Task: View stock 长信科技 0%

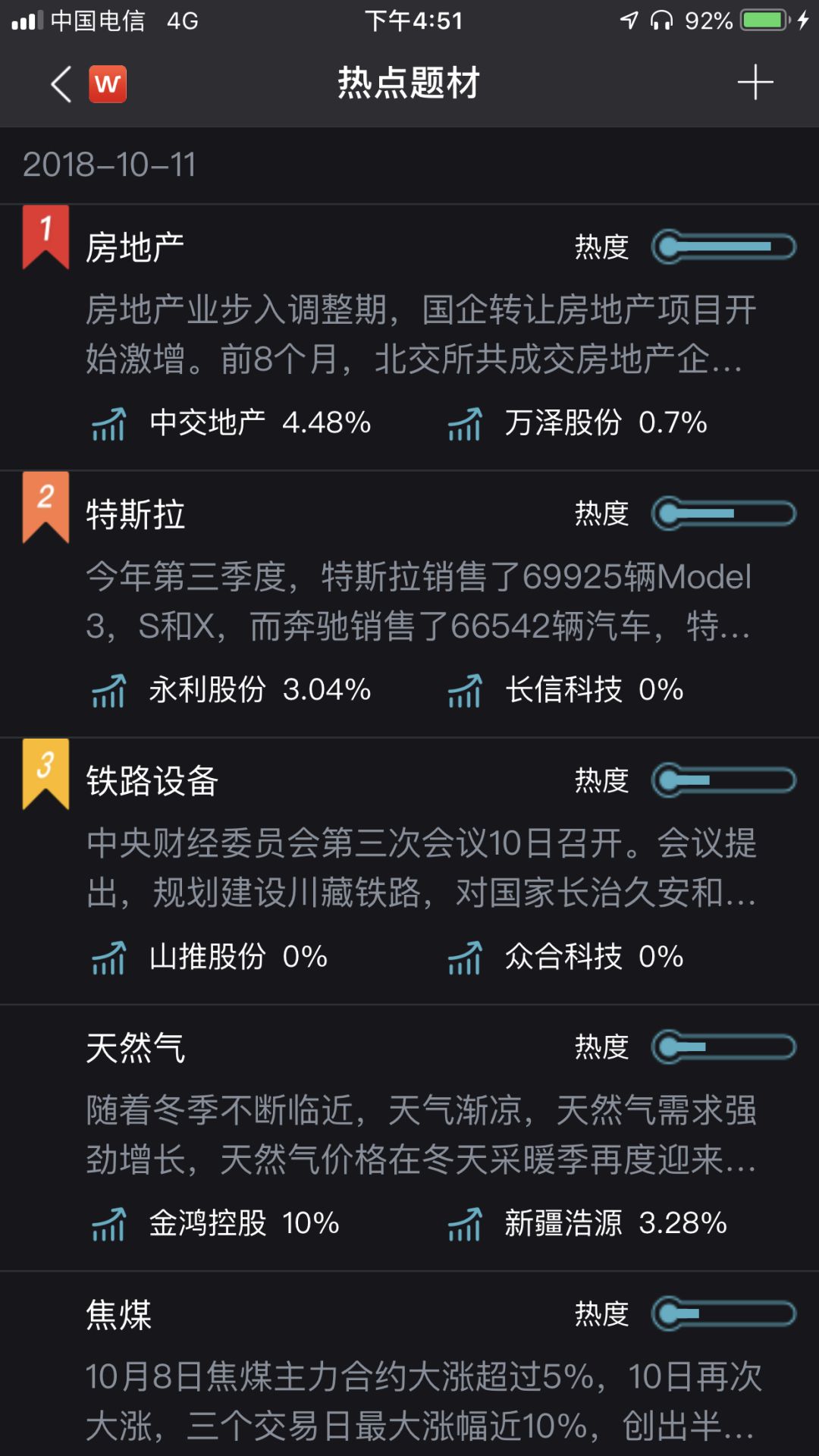Action: pos(566,690)
